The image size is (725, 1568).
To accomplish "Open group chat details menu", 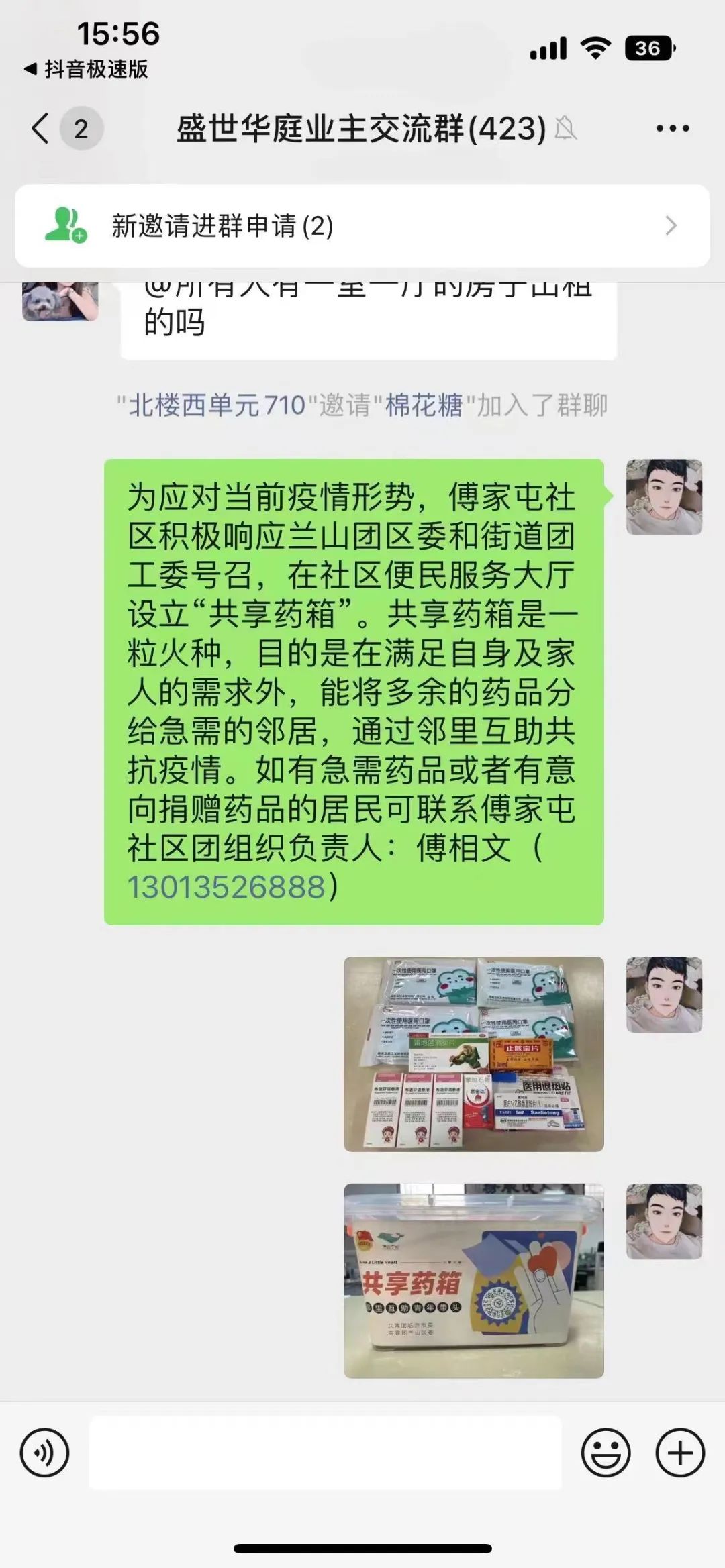I will coord(673,128).
